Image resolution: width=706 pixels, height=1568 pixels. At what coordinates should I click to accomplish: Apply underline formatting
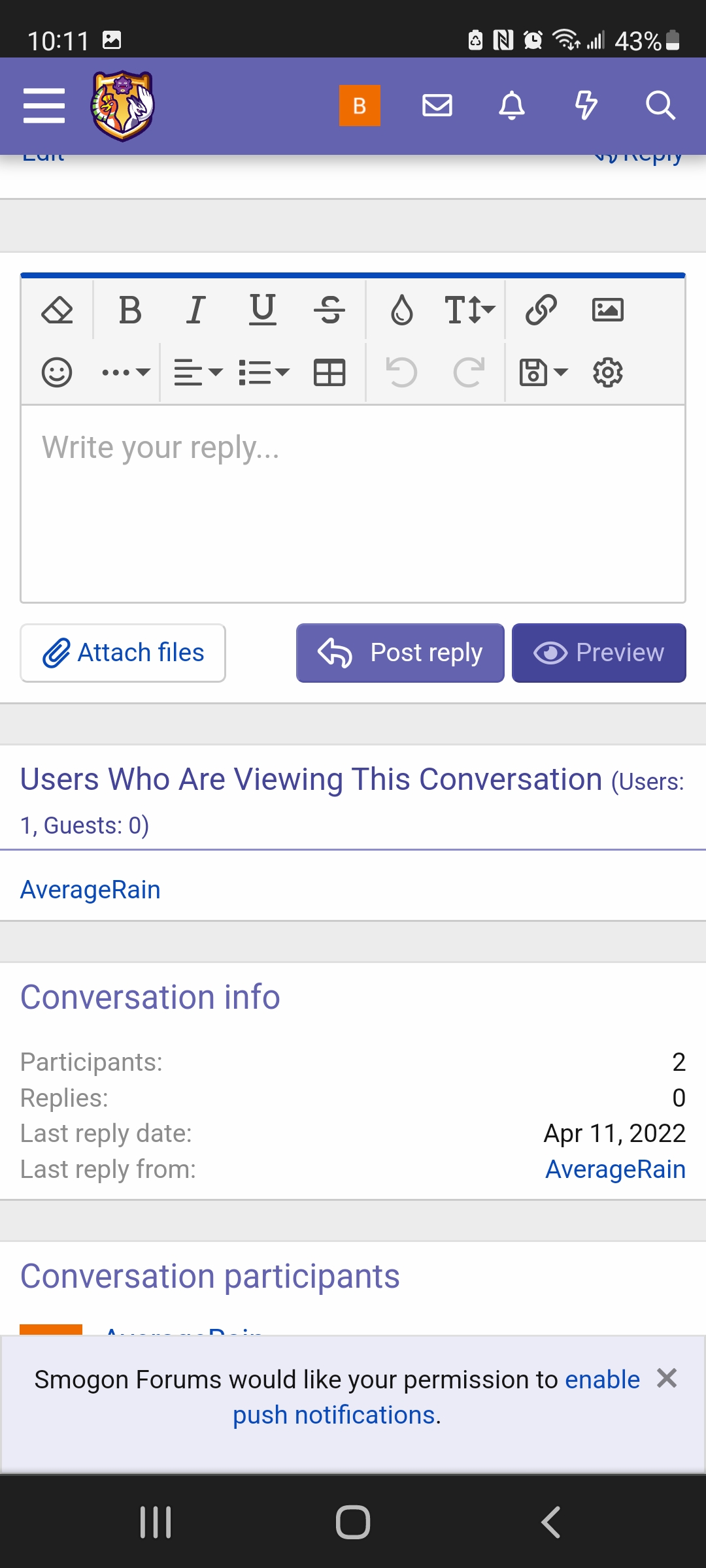pyautogui.click(x=263, y=310)
